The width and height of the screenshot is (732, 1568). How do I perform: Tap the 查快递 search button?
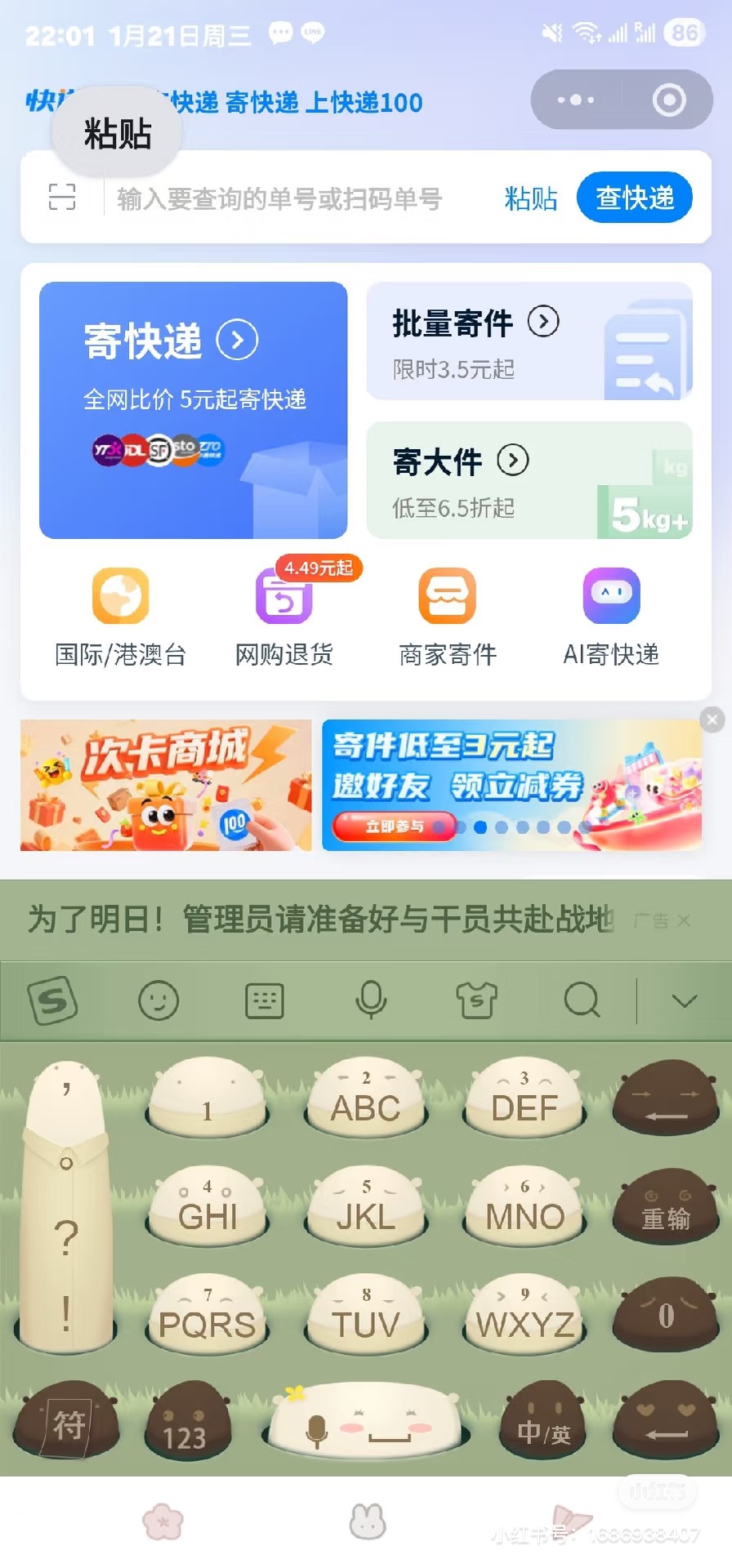(634, 198)
